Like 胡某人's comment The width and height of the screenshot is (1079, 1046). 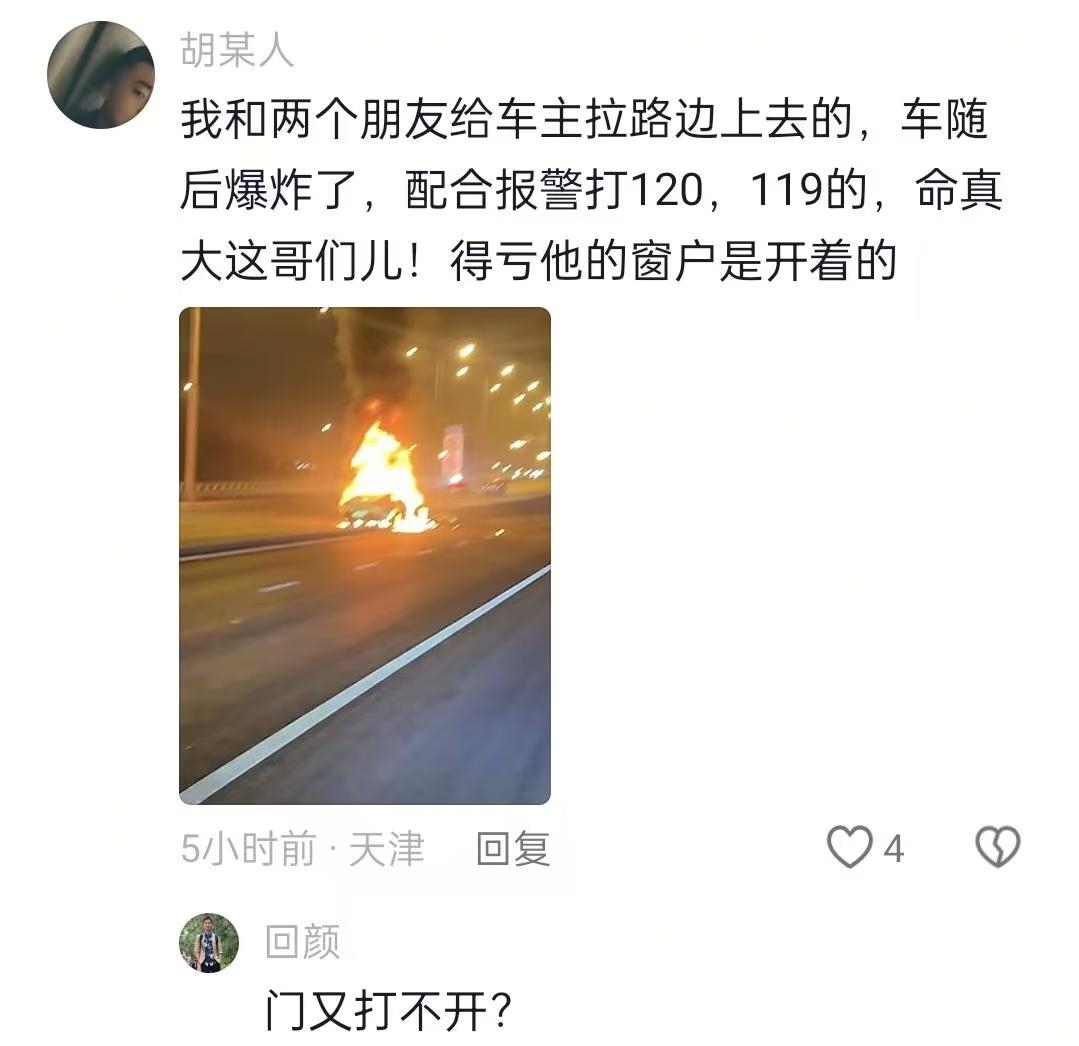click(850, 848)
